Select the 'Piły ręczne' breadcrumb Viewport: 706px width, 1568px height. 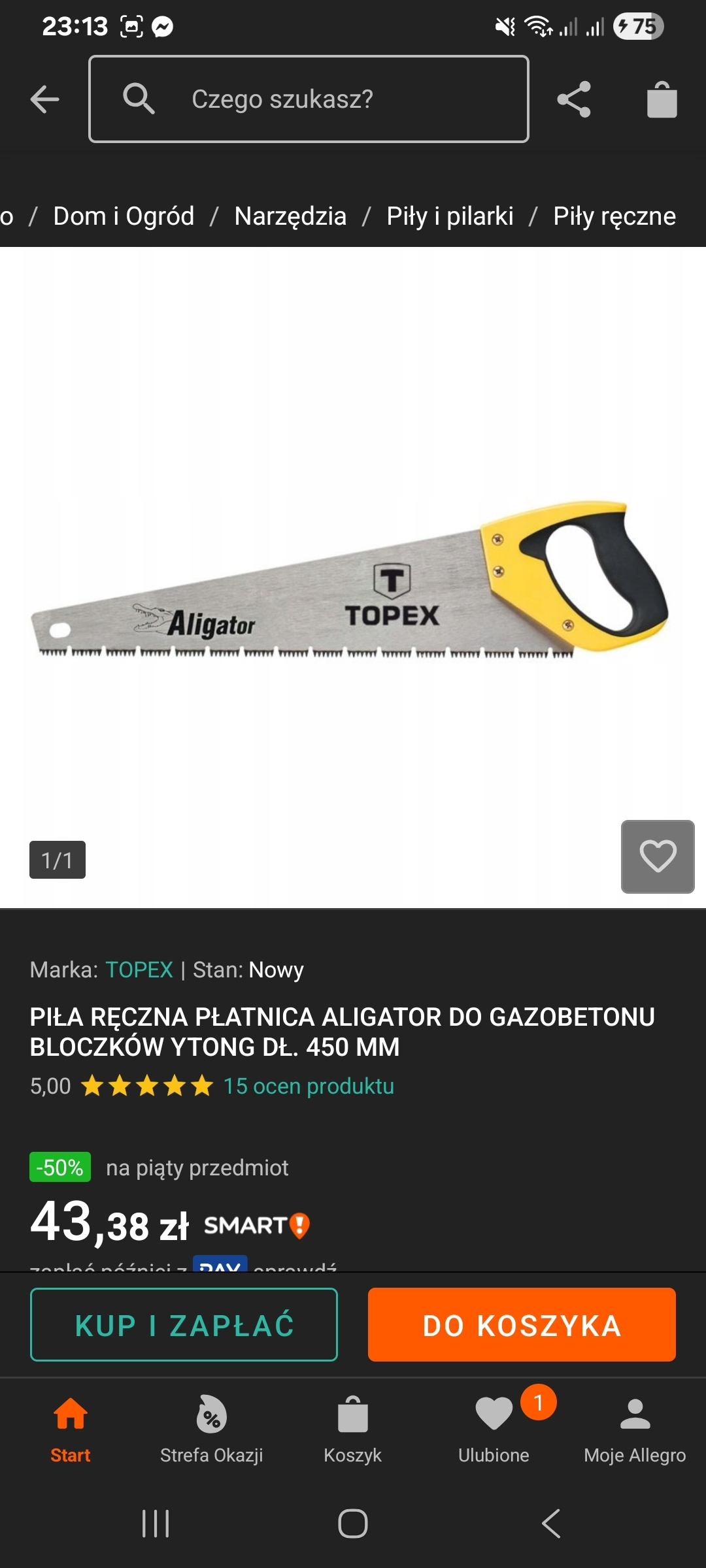tap(614, 216)
